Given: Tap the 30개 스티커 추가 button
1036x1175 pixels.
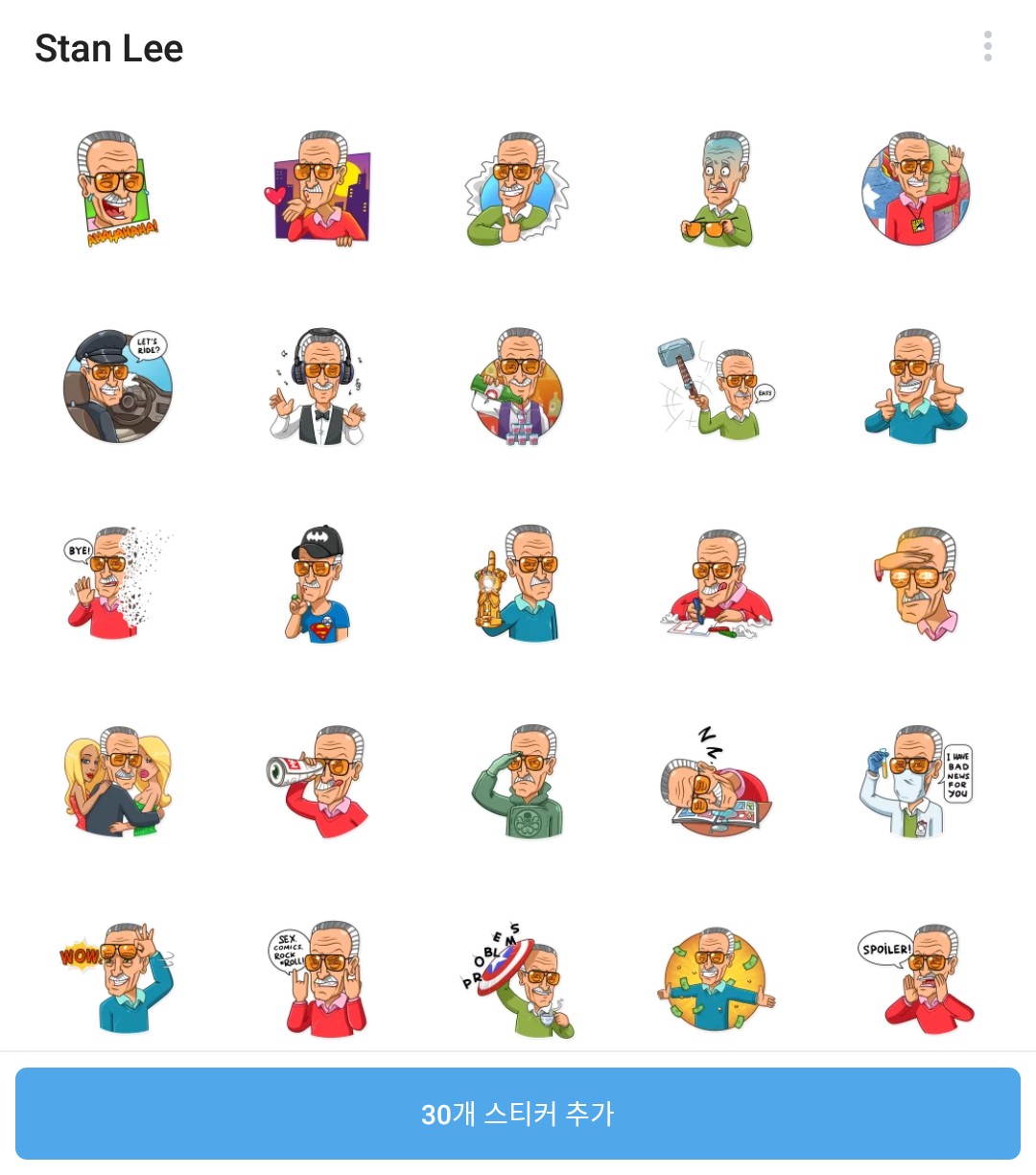Looking at the screenshot, I should tap(518, 1113).
